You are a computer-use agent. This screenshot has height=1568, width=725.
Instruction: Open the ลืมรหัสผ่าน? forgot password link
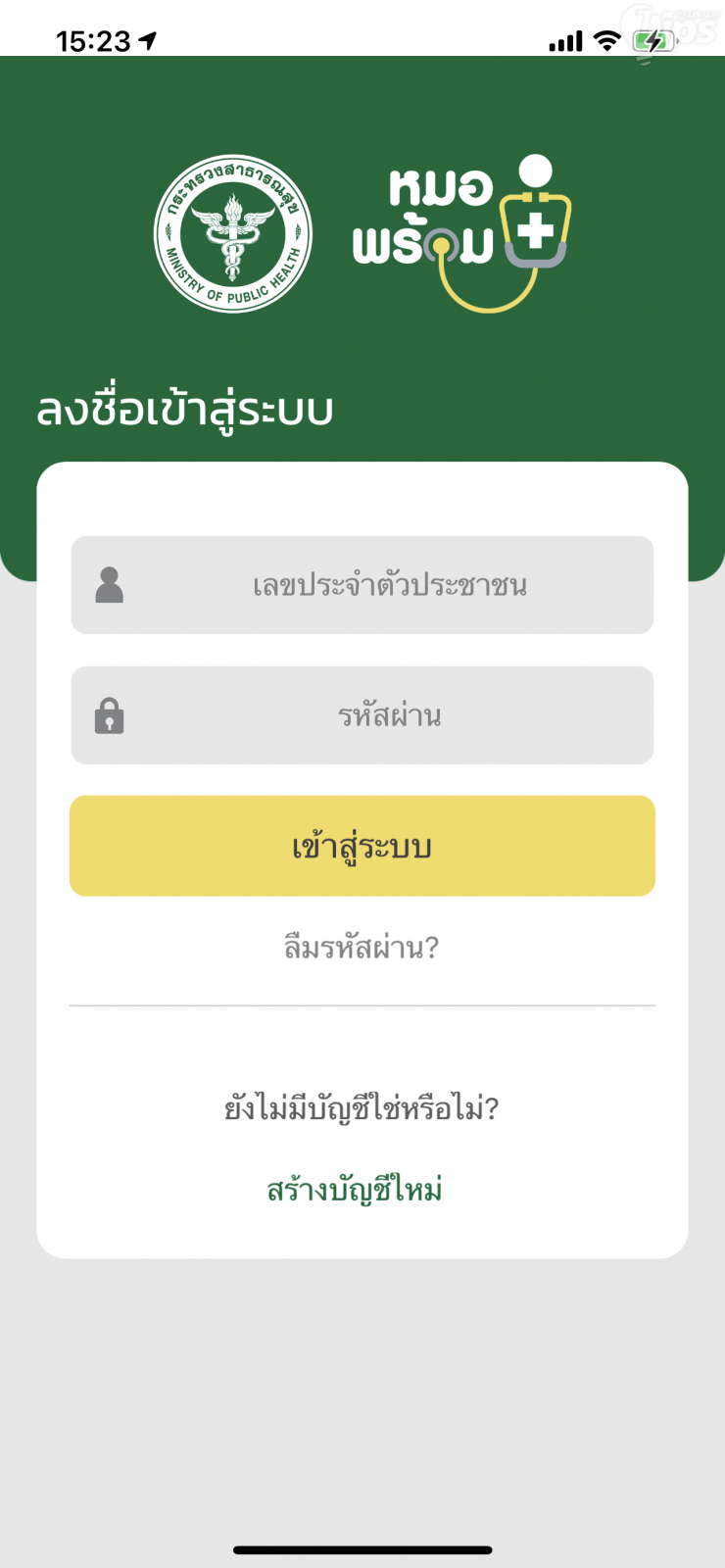point(362,948)
